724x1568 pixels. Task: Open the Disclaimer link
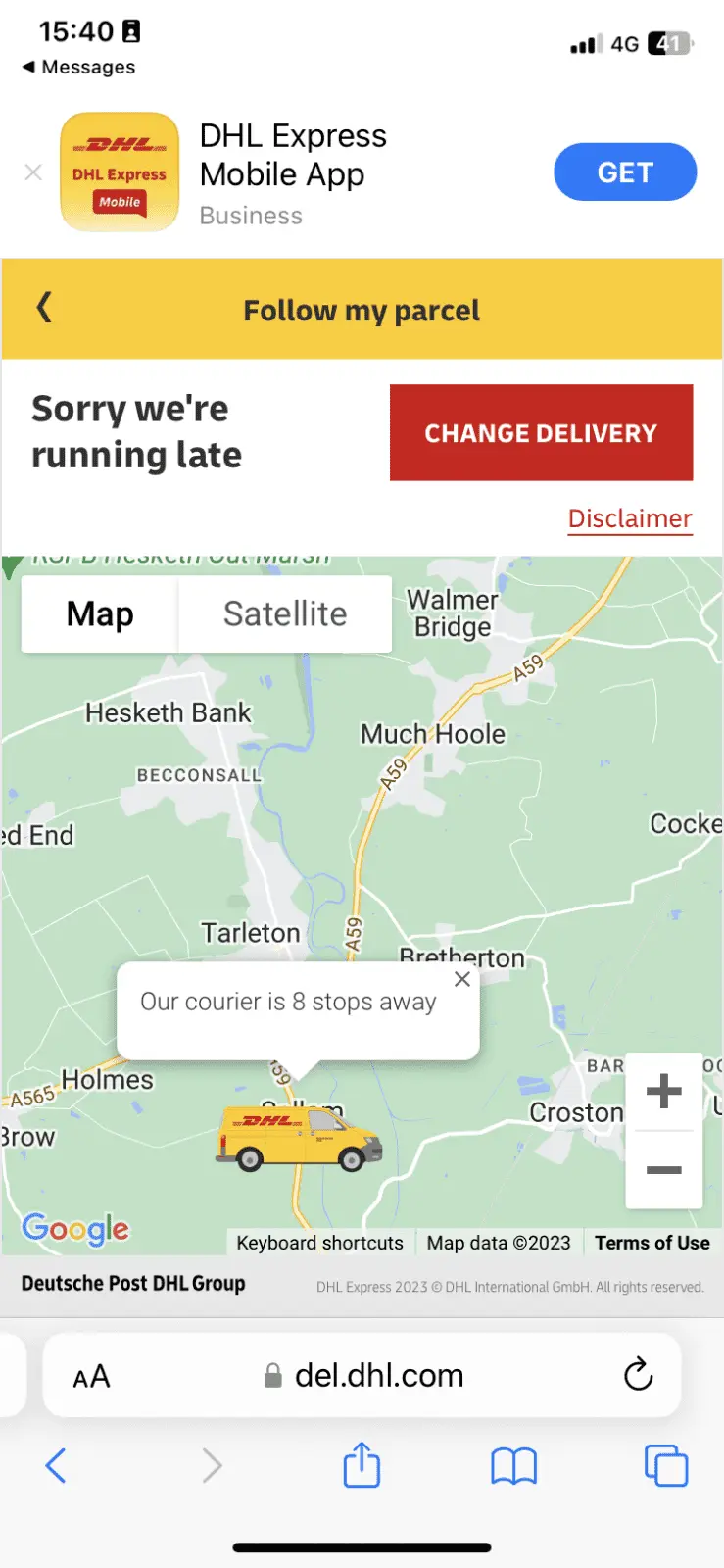point(630,518)
